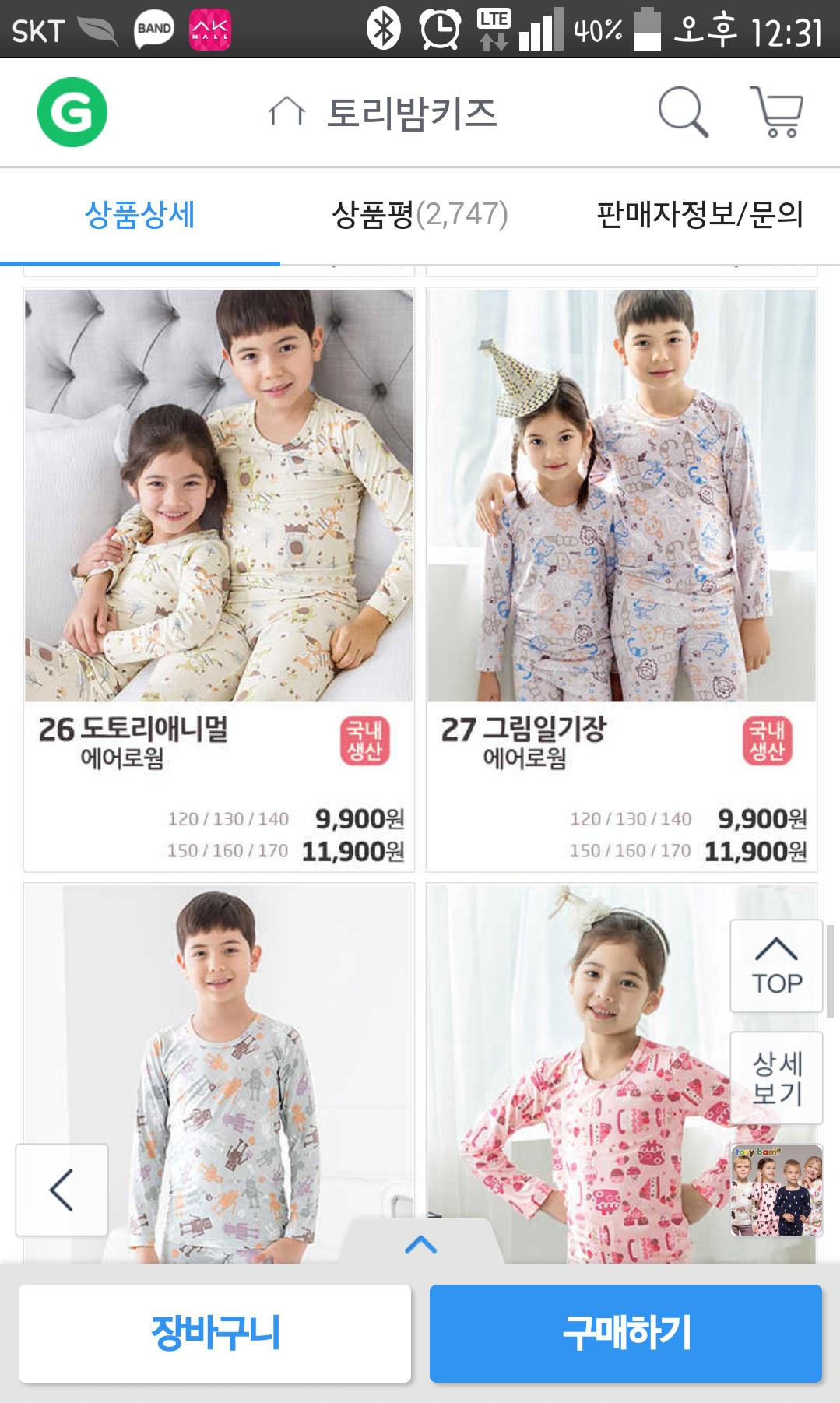Viewport: 840px width, 1403px height.
Task: Go back using the left arrow button
Action: click(62, 1190)
